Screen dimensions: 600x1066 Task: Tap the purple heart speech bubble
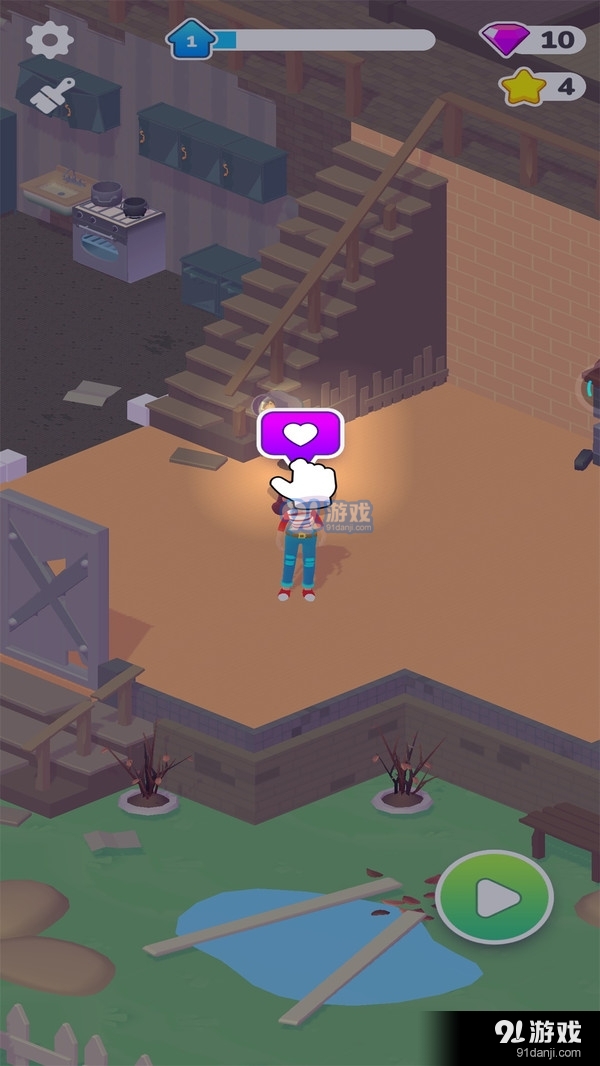[301, 433]
